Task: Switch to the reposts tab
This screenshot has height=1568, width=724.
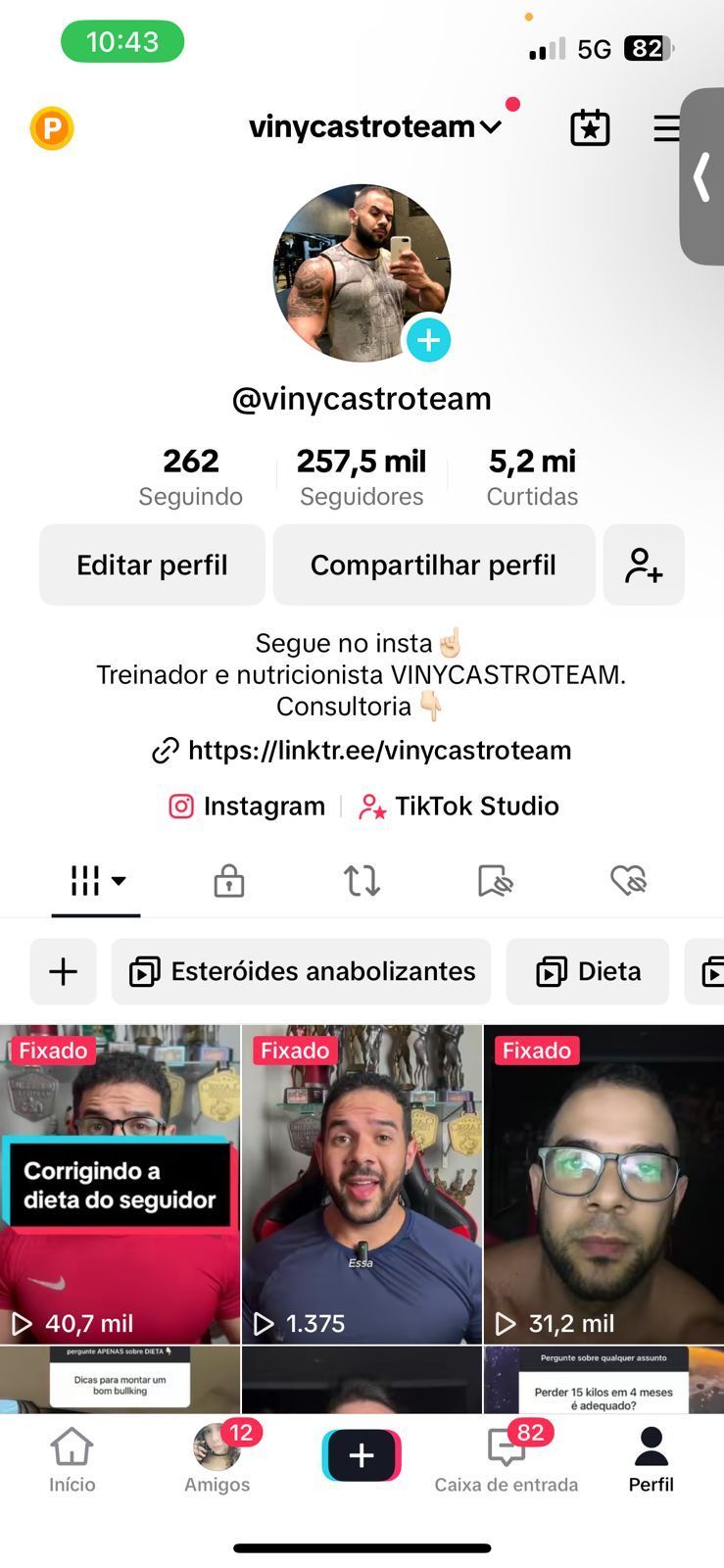Action: (x=362, y=880)
